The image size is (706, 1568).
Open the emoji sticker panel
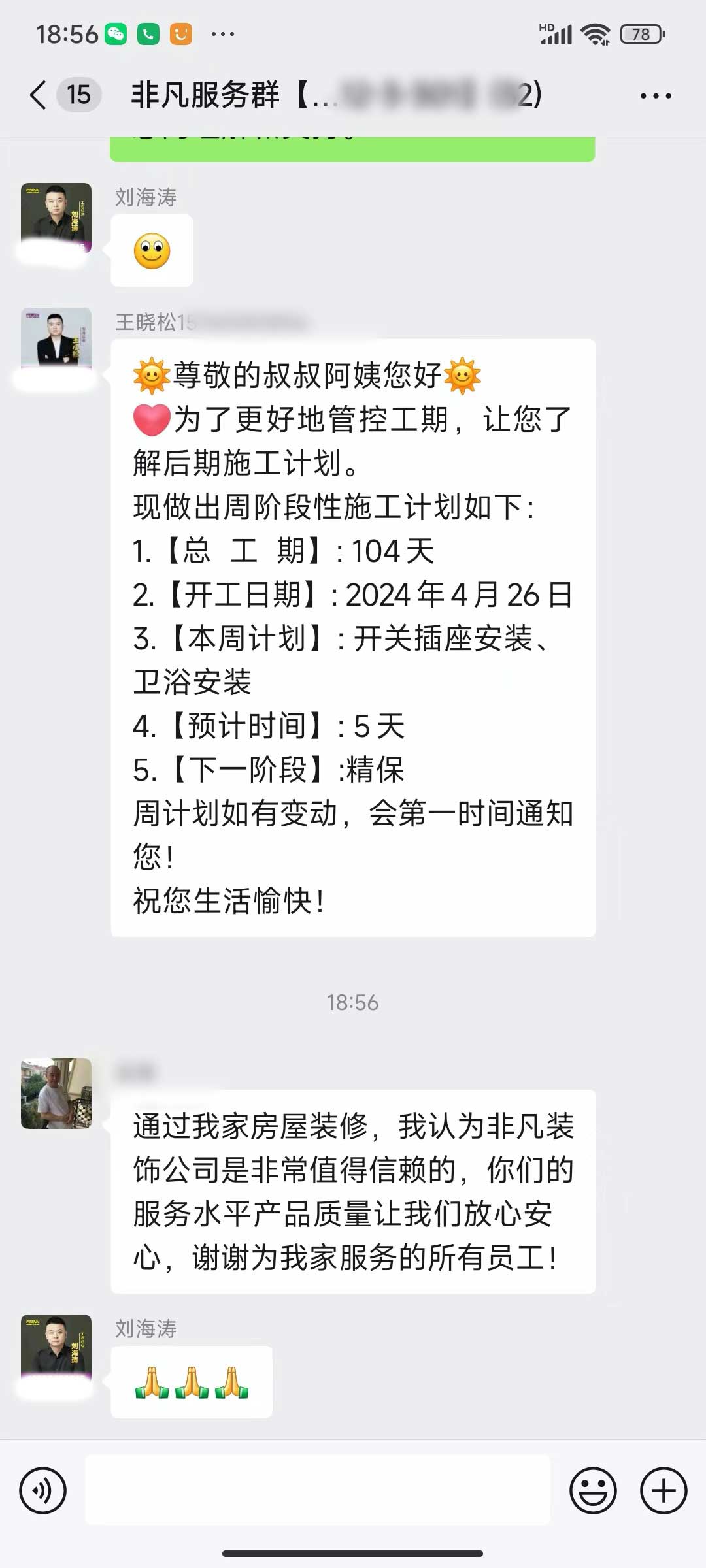[x=593, y=1491]
